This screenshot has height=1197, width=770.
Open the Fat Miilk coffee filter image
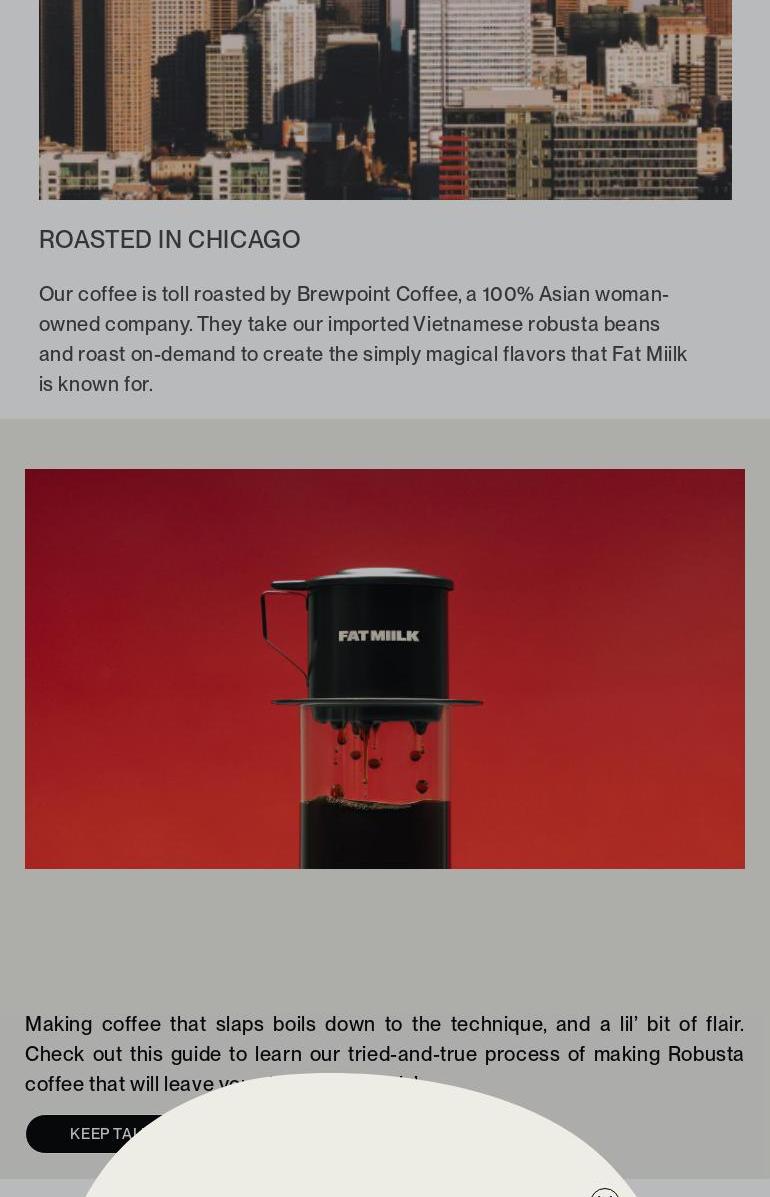click(385, 668)
